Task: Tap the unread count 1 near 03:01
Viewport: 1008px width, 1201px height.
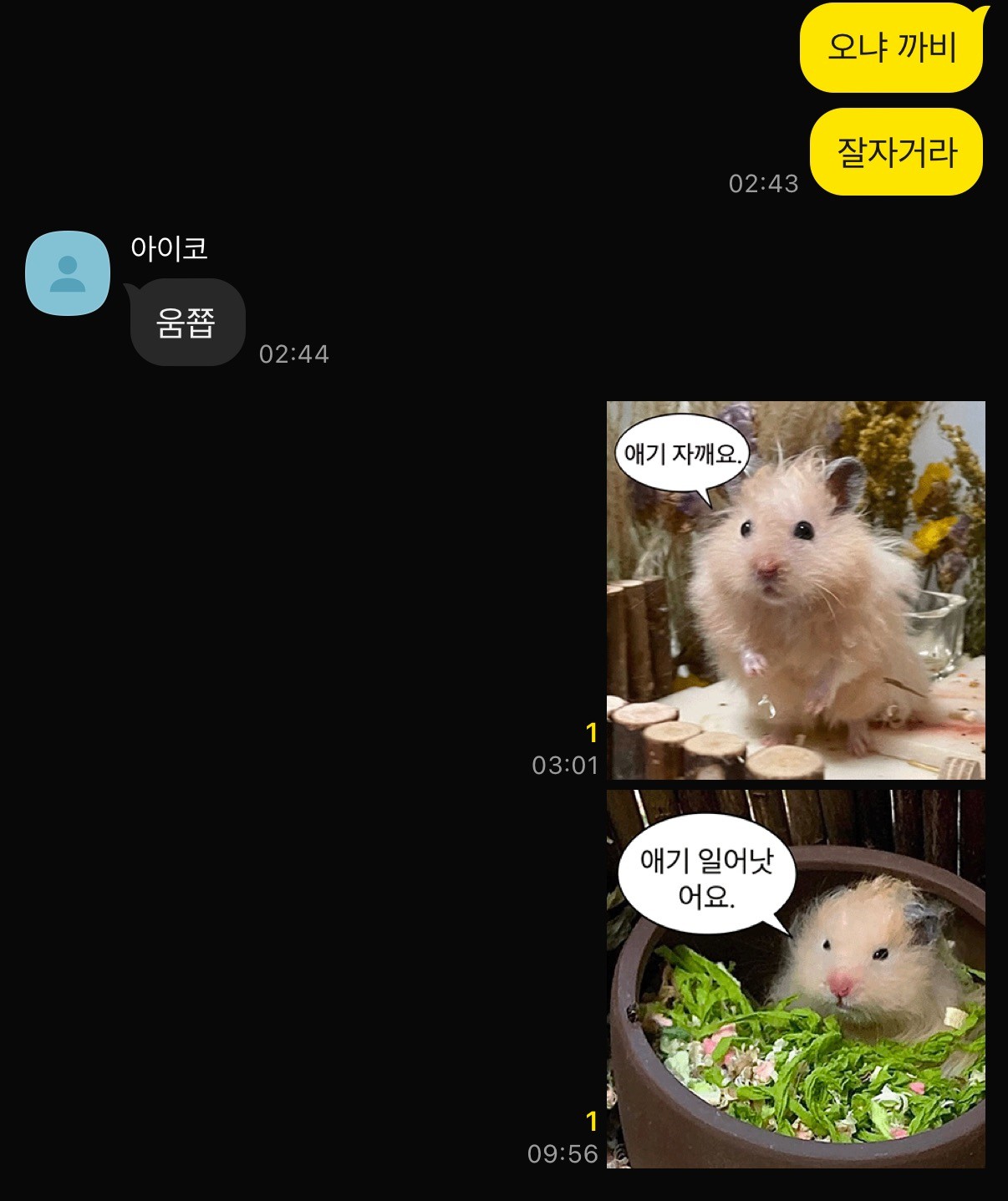Action: [x=591, y=731]
